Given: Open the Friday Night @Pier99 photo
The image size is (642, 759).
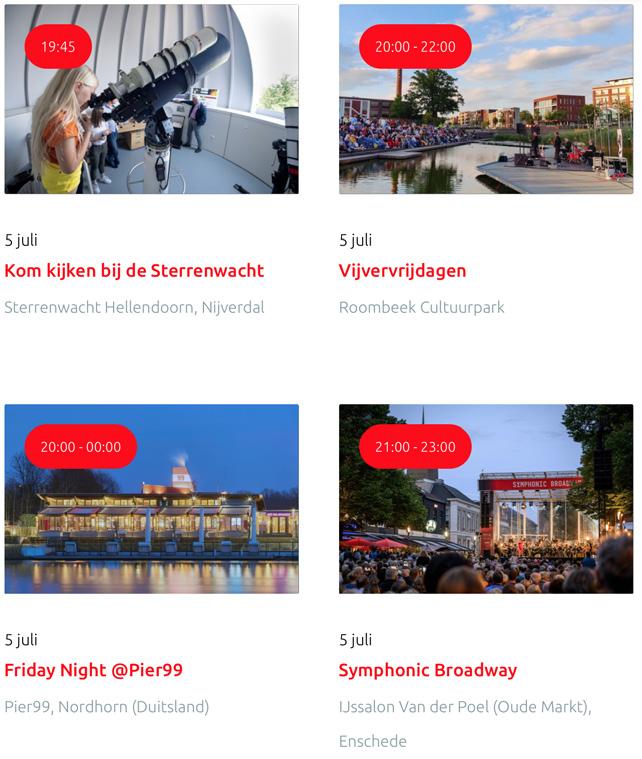Looking at the screenshot, I should tap(152, 499).
